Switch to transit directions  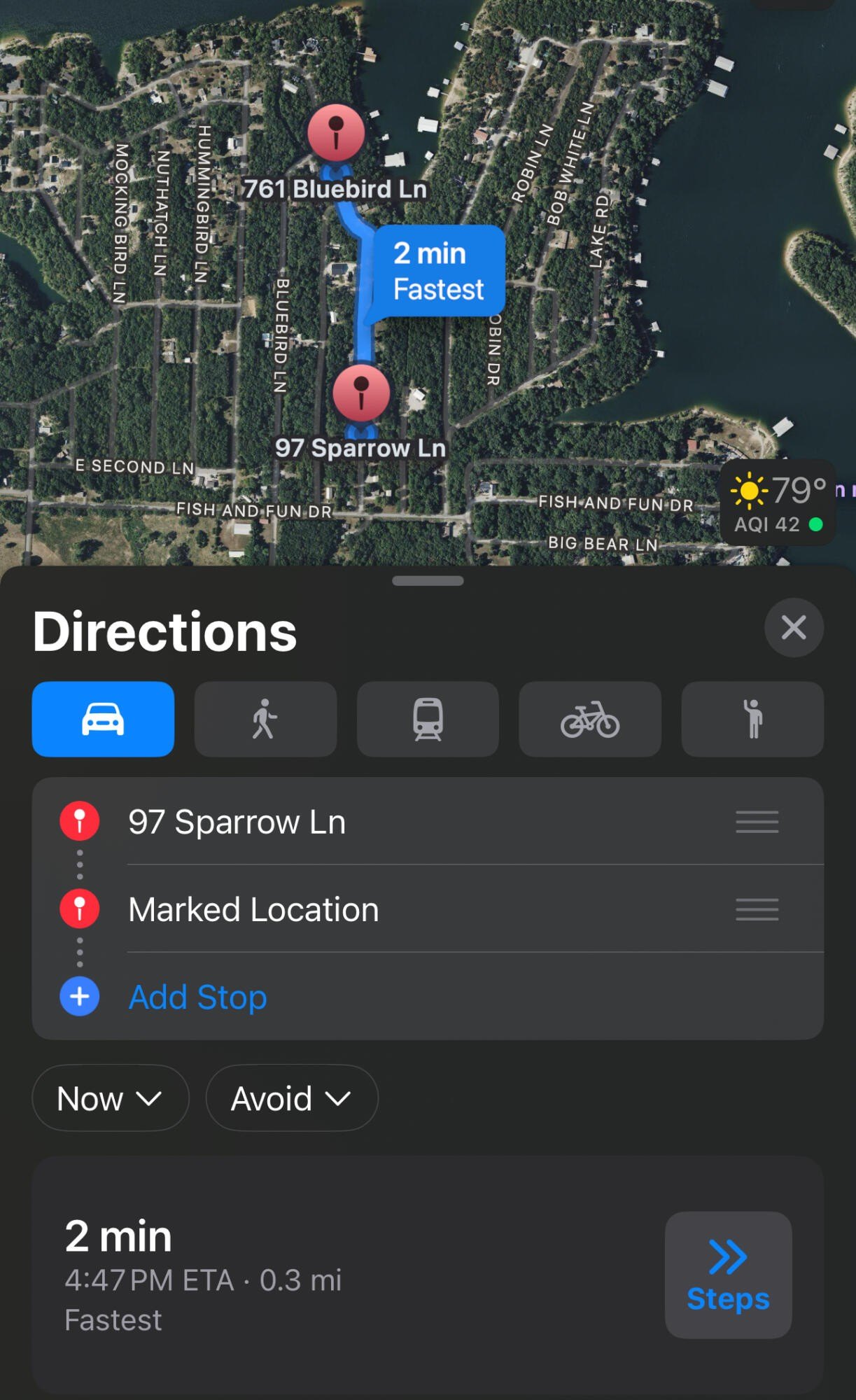pyautogui.click(x=428, y=719)
